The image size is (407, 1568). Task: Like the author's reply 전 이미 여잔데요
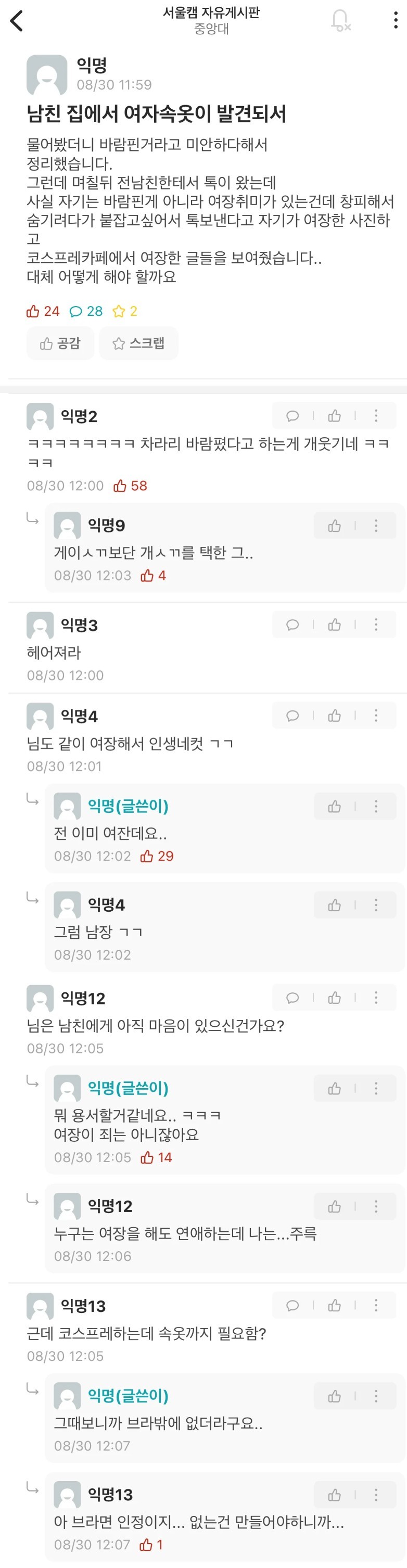coord(334,807)
